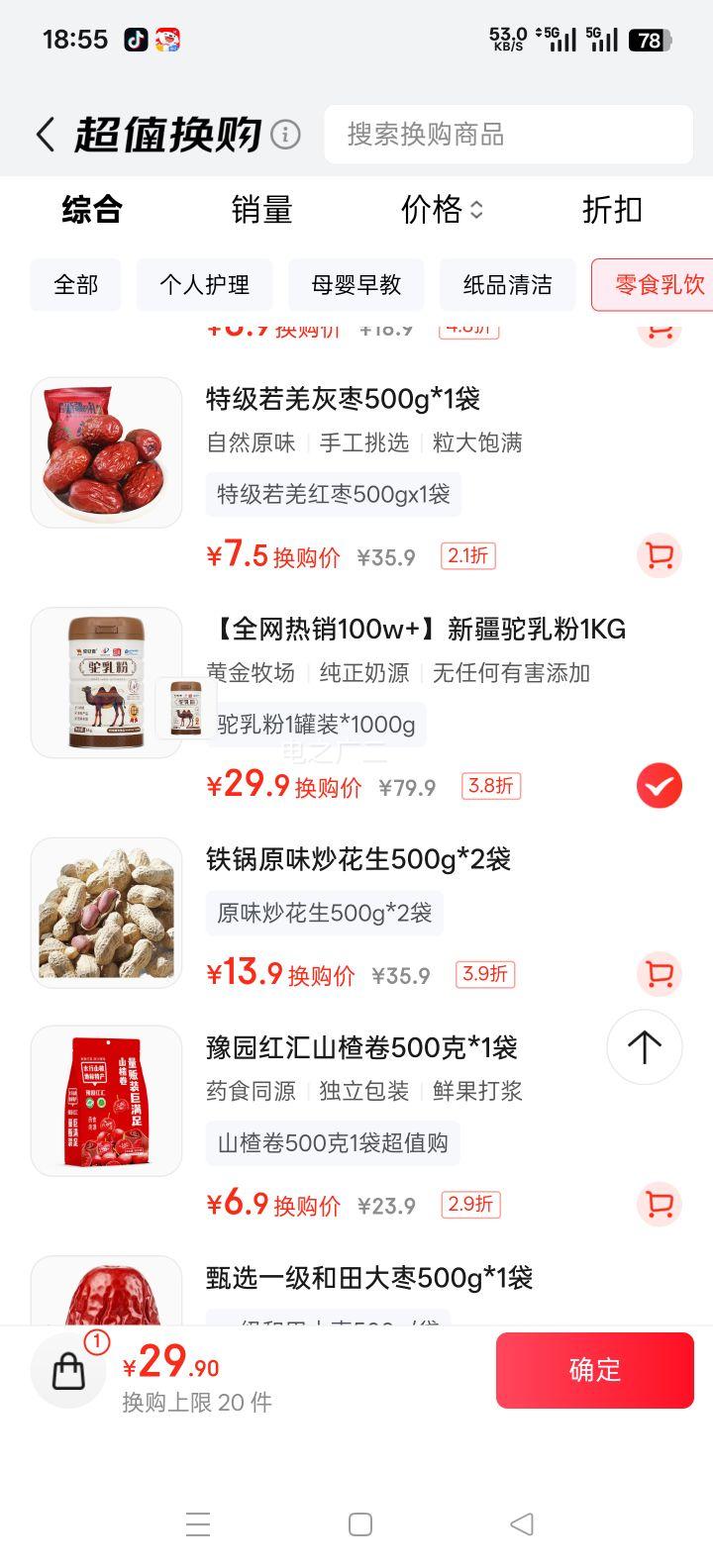Click the 3.8折 discount badge on camel milk

[x=489, y=785]
